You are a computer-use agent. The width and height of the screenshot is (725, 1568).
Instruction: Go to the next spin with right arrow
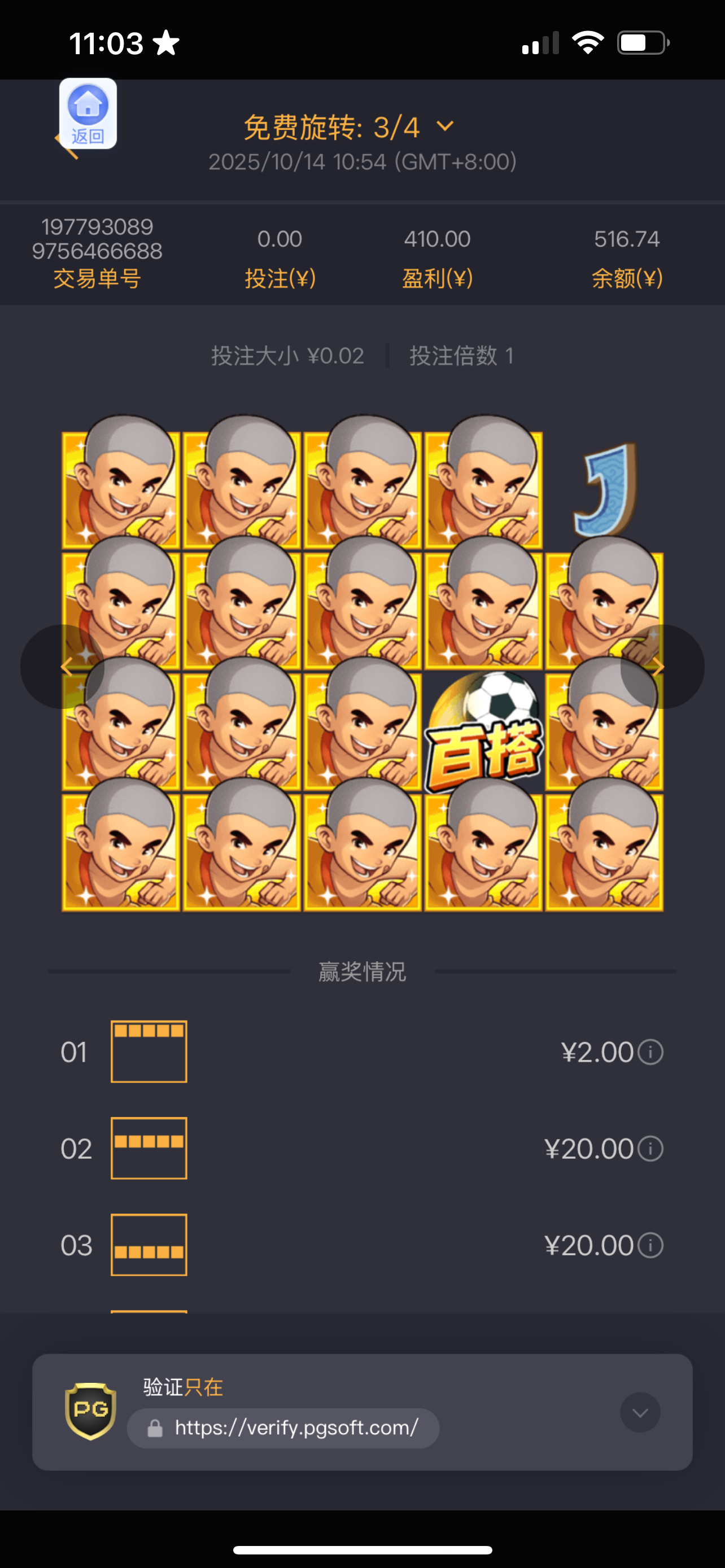662,667
